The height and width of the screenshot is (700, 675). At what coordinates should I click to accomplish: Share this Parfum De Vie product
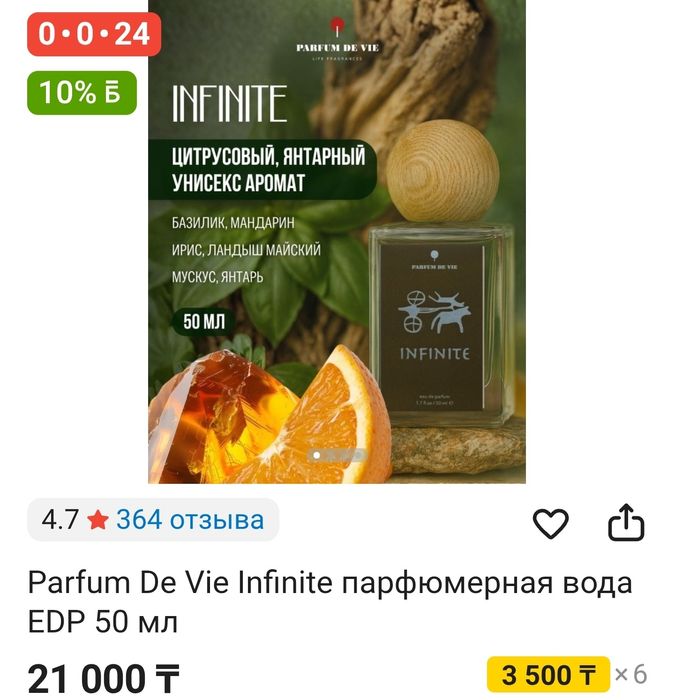(x=626, y=522)
